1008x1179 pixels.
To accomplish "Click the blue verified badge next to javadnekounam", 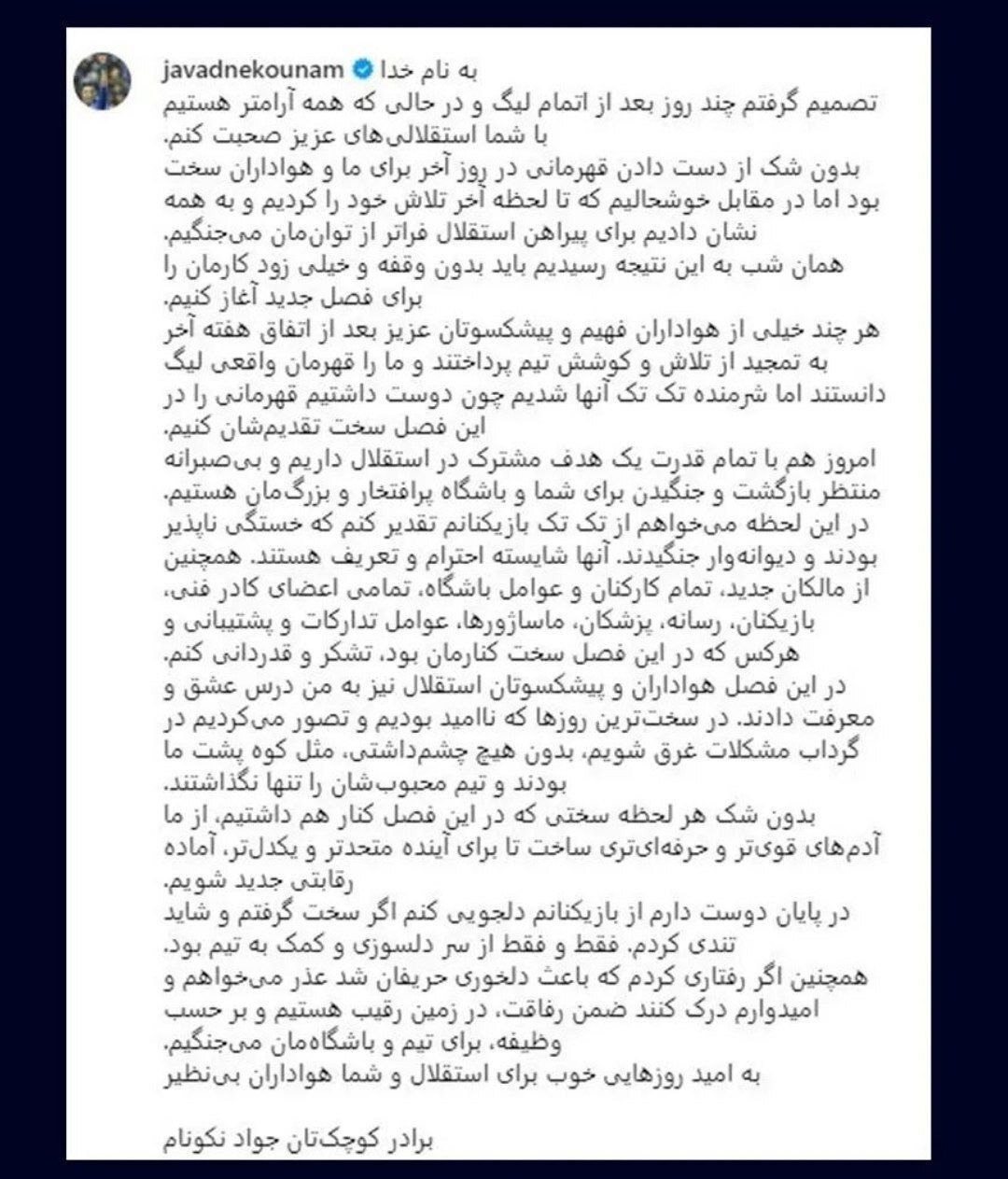I will 361,66.
